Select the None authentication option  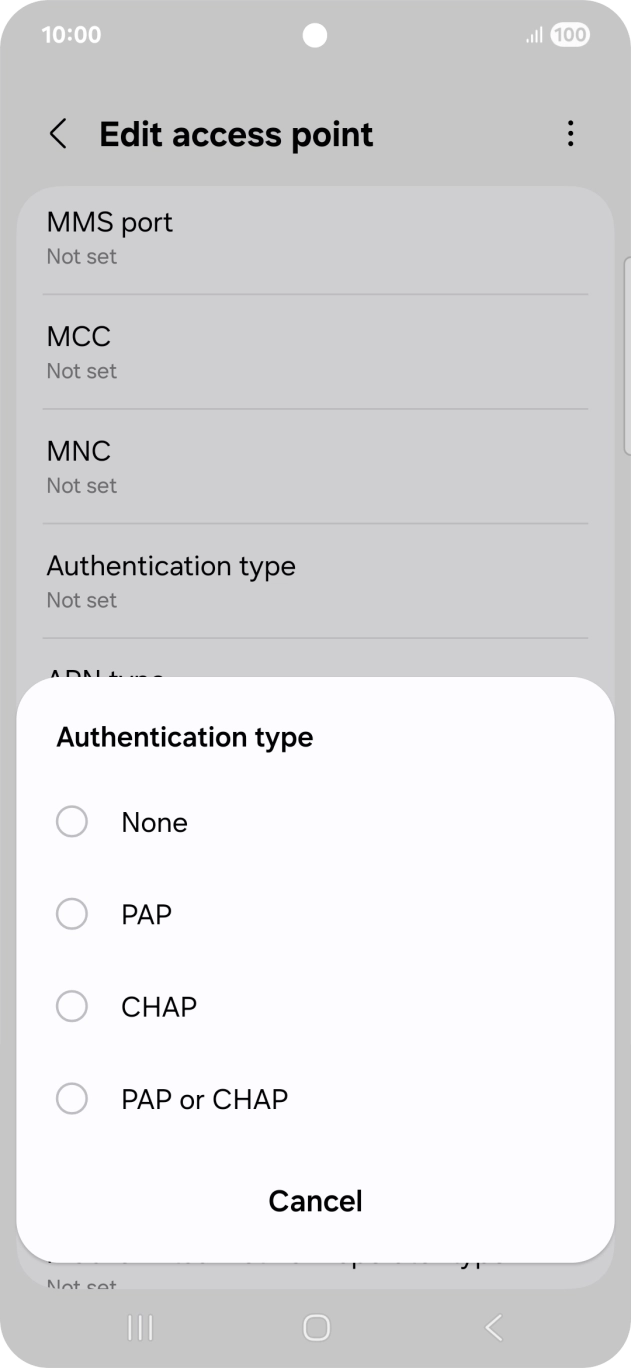click(x=315, y=822)
